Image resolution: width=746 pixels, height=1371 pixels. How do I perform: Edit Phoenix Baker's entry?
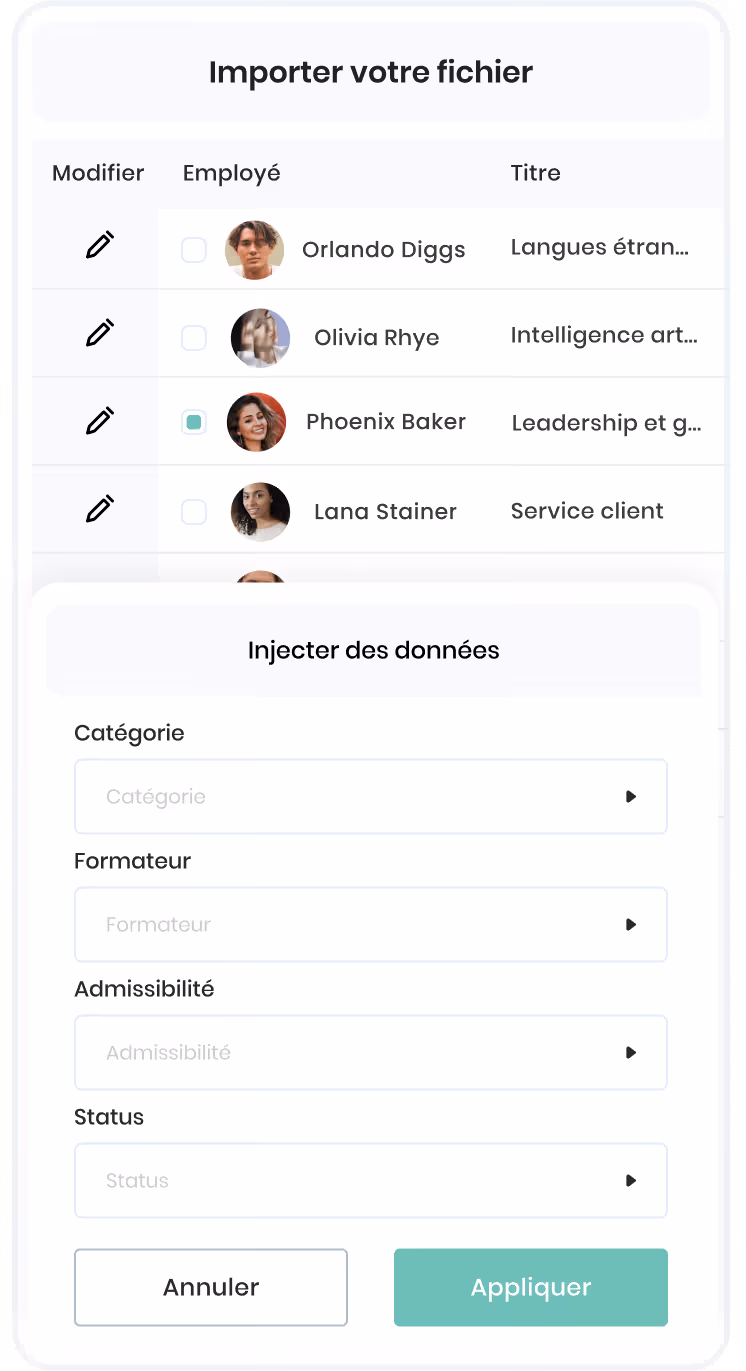click(x=99, y=421)
